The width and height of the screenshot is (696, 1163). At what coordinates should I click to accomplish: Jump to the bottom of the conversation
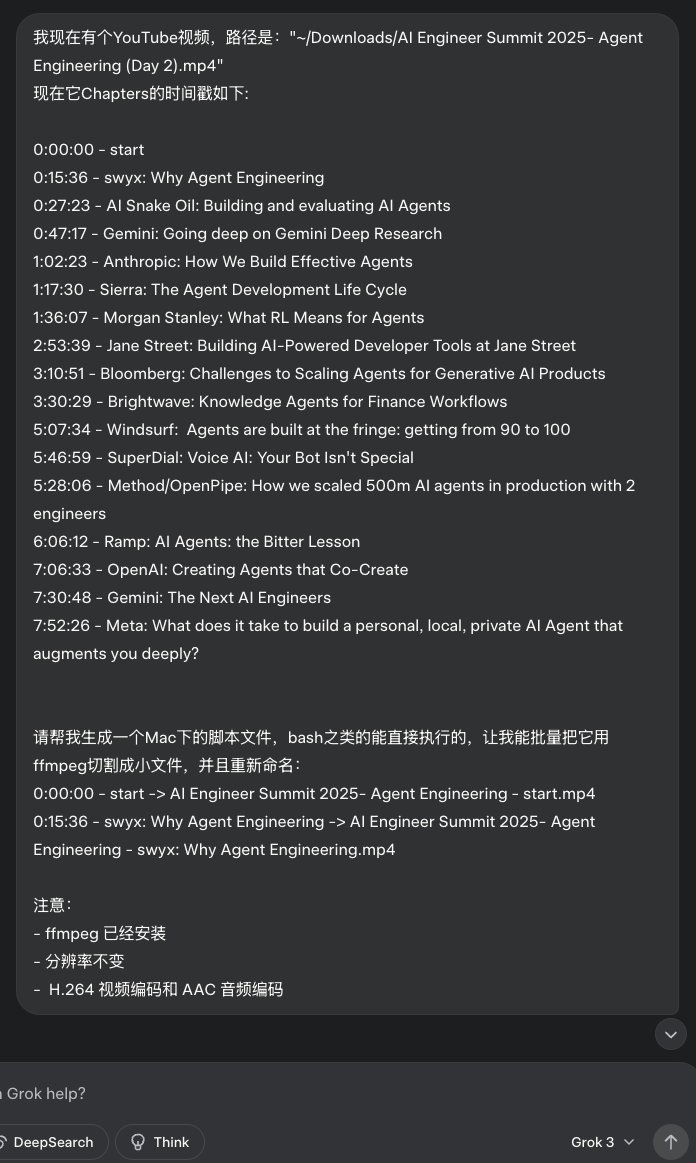(670, 1034)
